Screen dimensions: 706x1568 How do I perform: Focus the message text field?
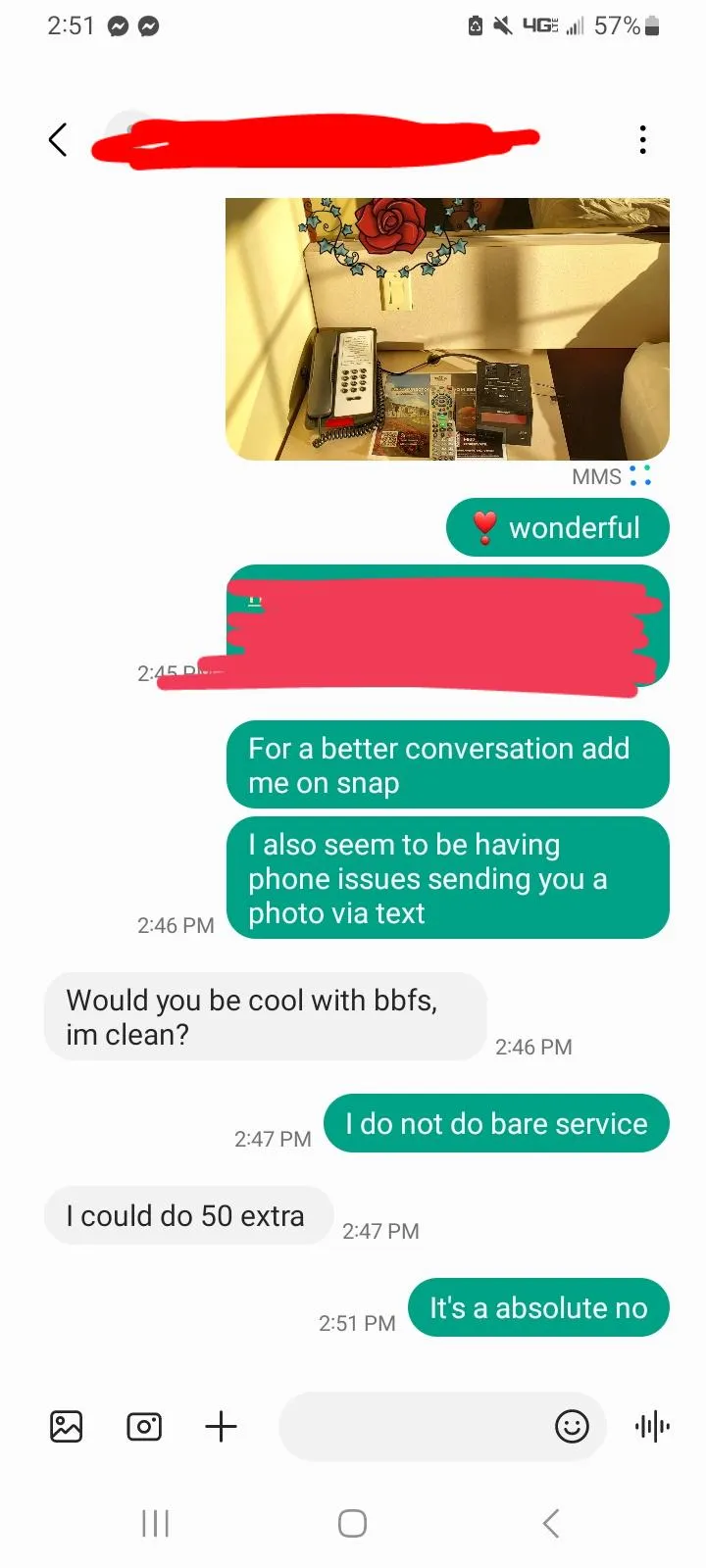click(x=412, y=1426)
